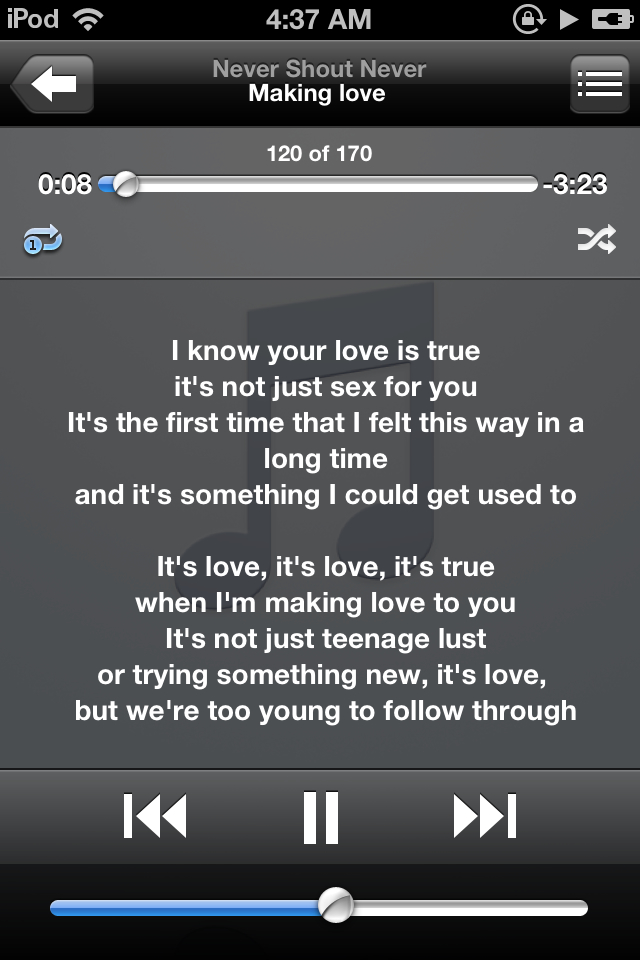Open the track list view
Image resolution: width=640 pixels, height=960 pixels.
pos(599,84)
